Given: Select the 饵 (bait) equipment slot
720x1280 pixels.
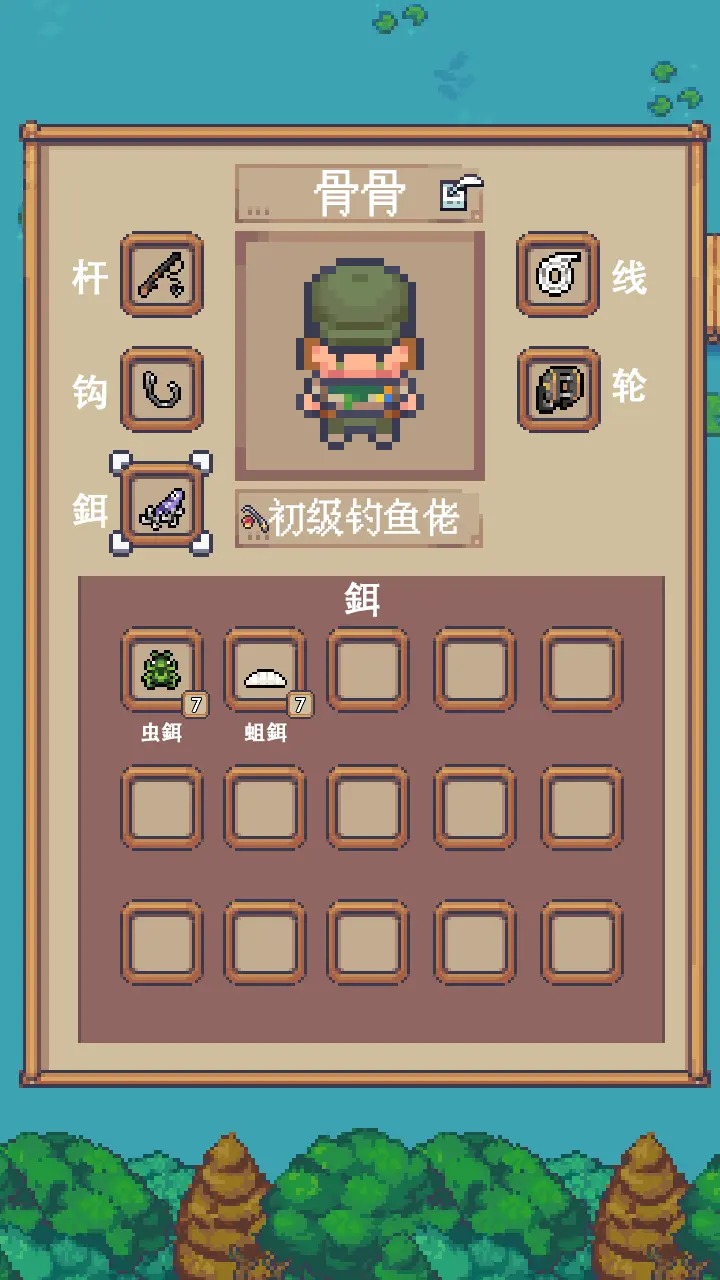Looking at the screenshot, I should [162, 504].
